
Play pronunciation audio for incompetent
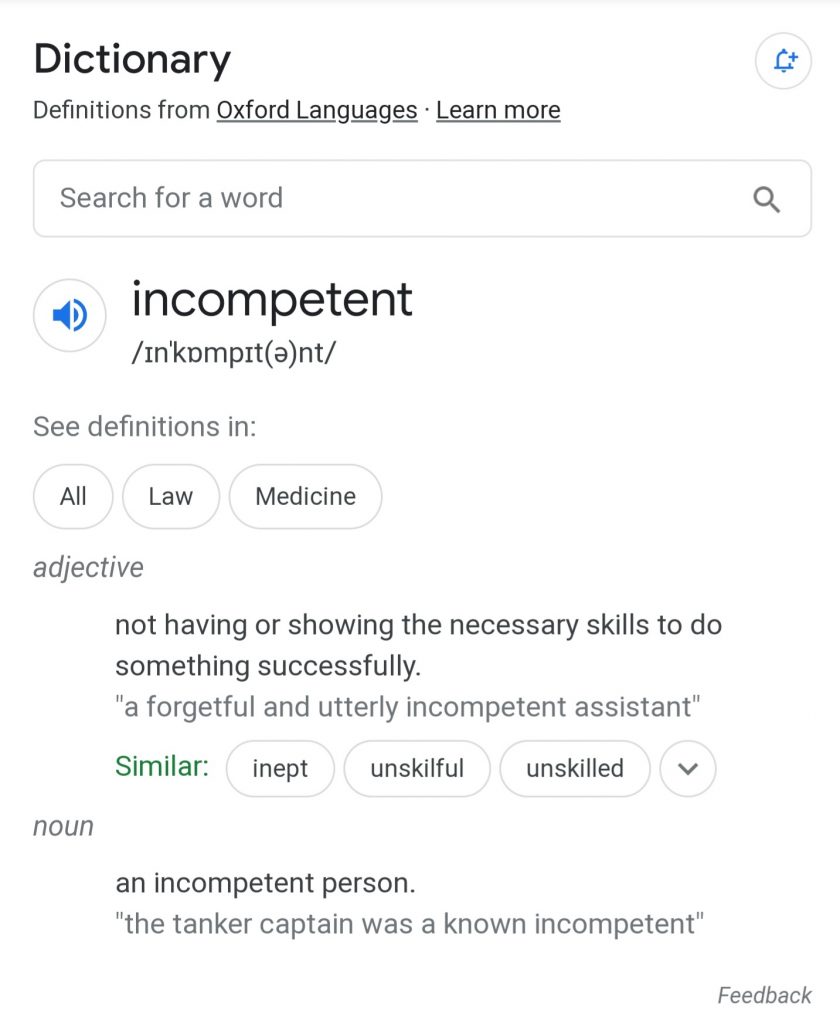point(70,316)
